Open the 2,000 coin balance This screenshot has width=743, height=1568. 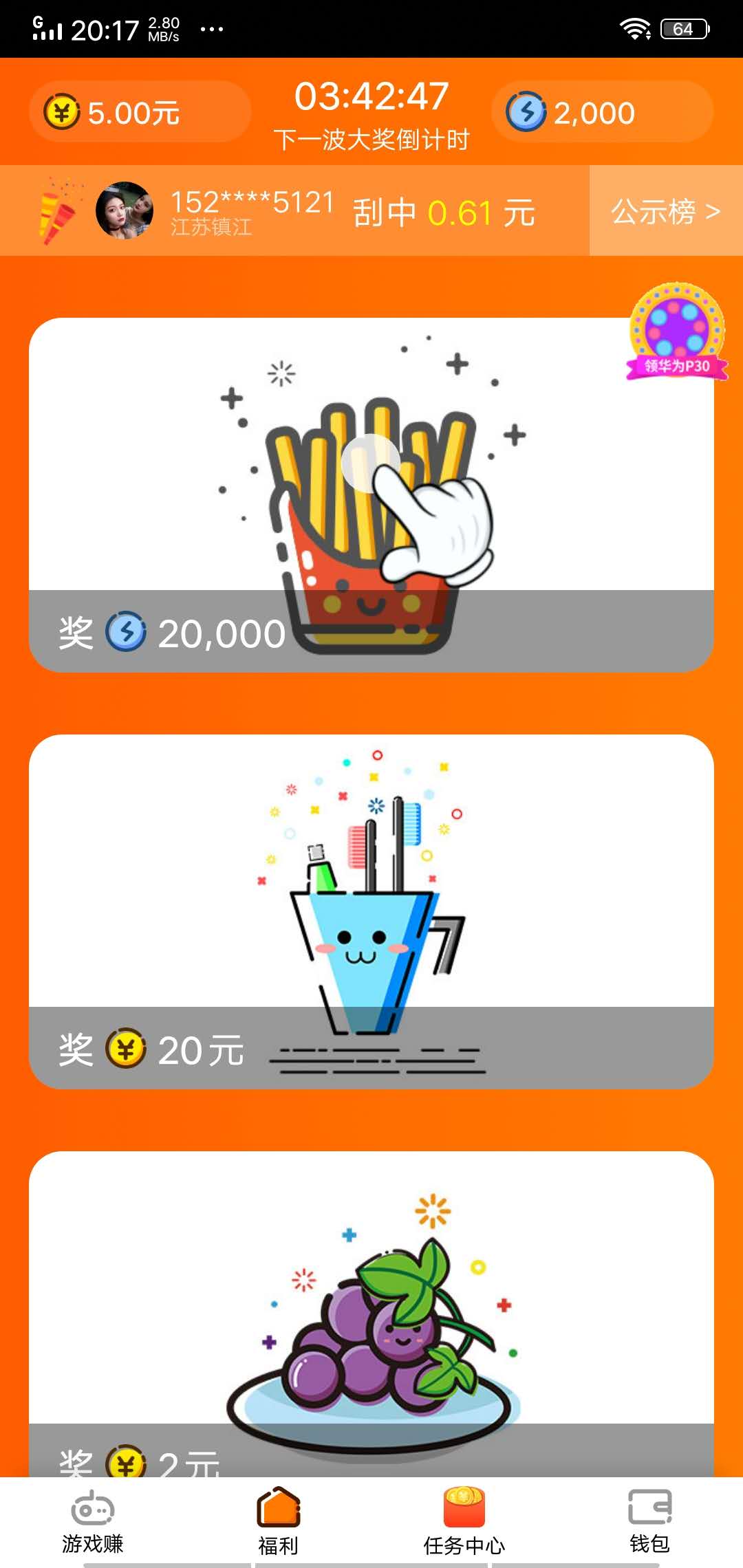click(x=602, y=112)
